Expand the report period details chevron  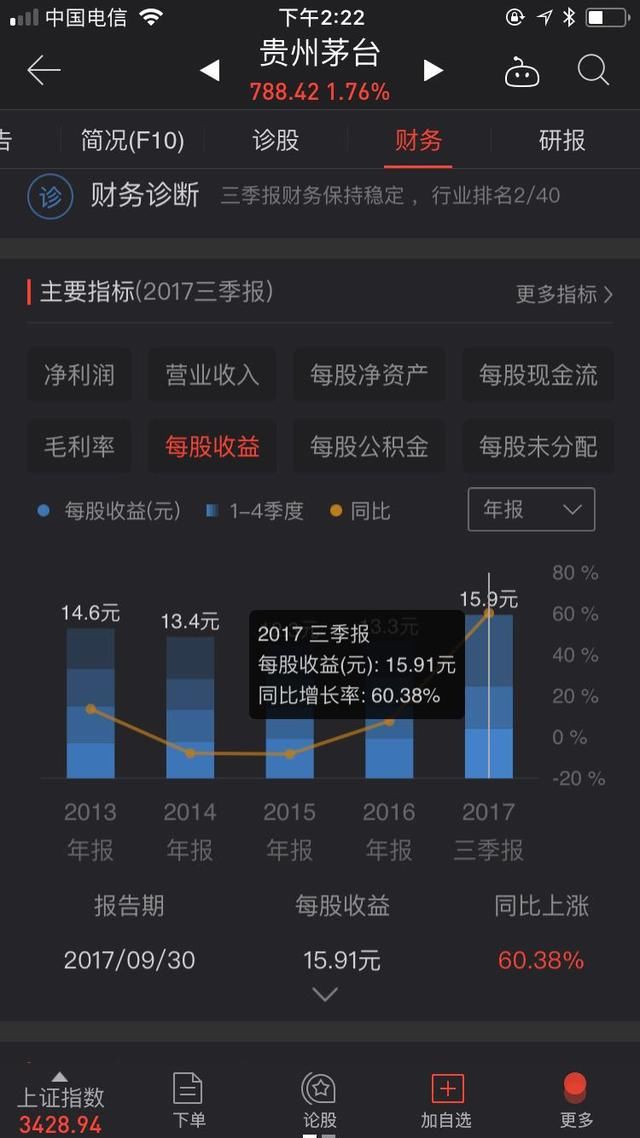tap(325, 994)
